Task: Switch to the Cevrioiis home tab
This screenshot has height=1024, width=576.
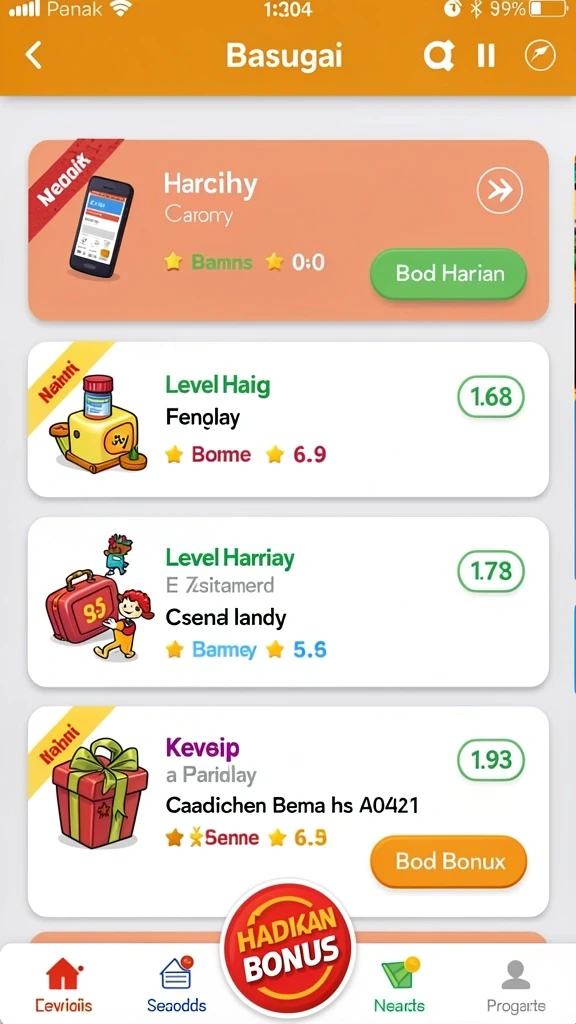Action: (63, 985)
